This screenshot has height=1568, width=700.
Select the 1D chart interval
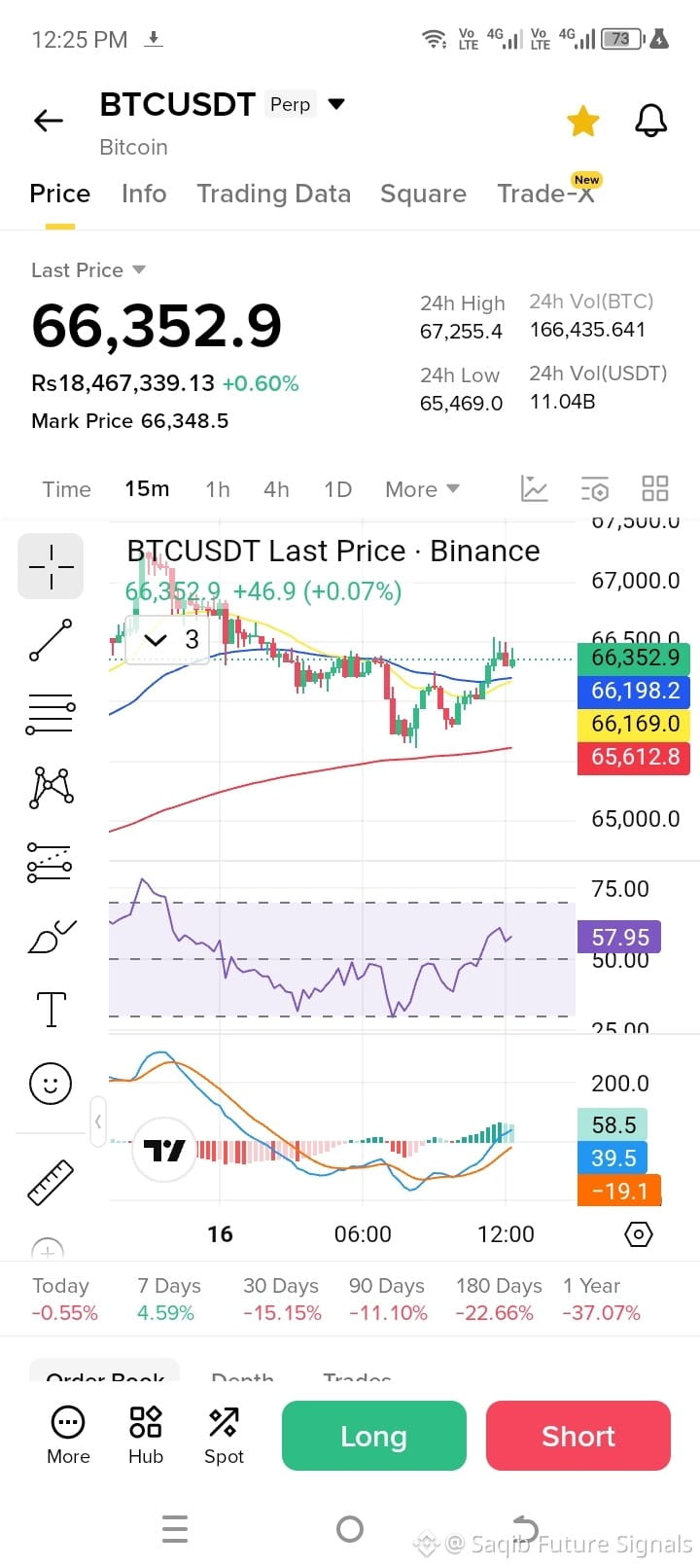337,489
